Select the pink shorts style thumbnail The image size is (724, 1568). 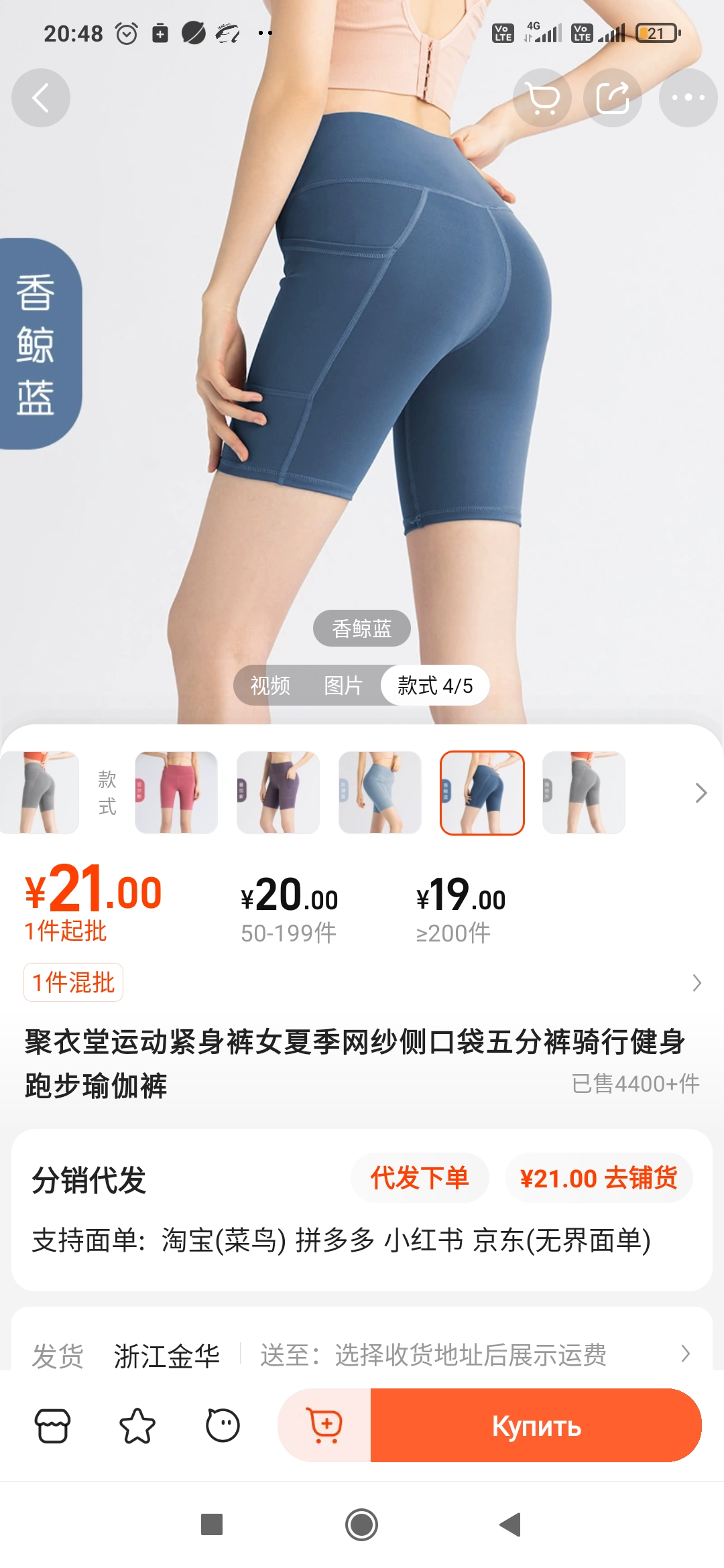pos(176,793)
